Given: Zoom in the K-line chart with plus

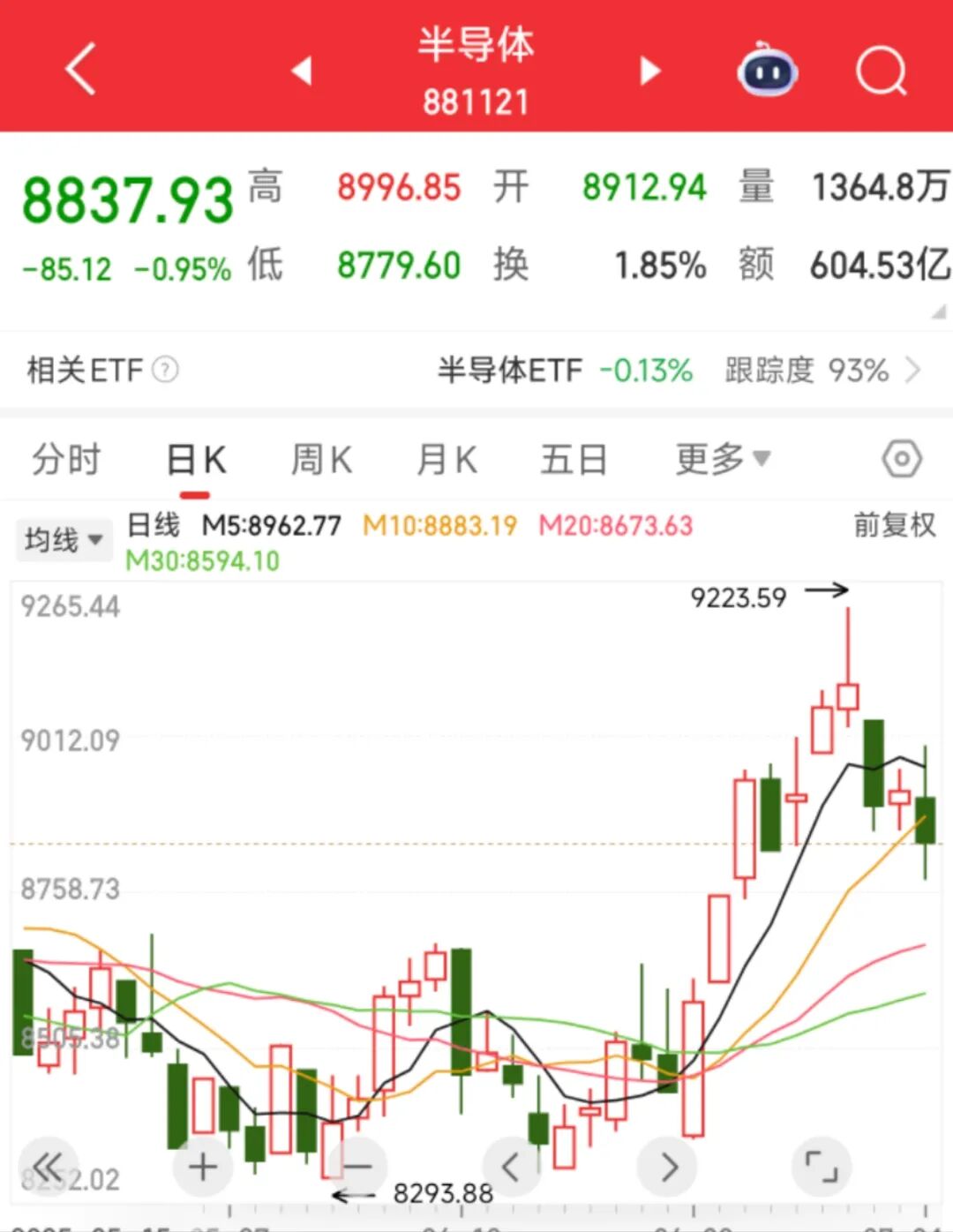Looking at the screenshot, I should [203, 1167].
